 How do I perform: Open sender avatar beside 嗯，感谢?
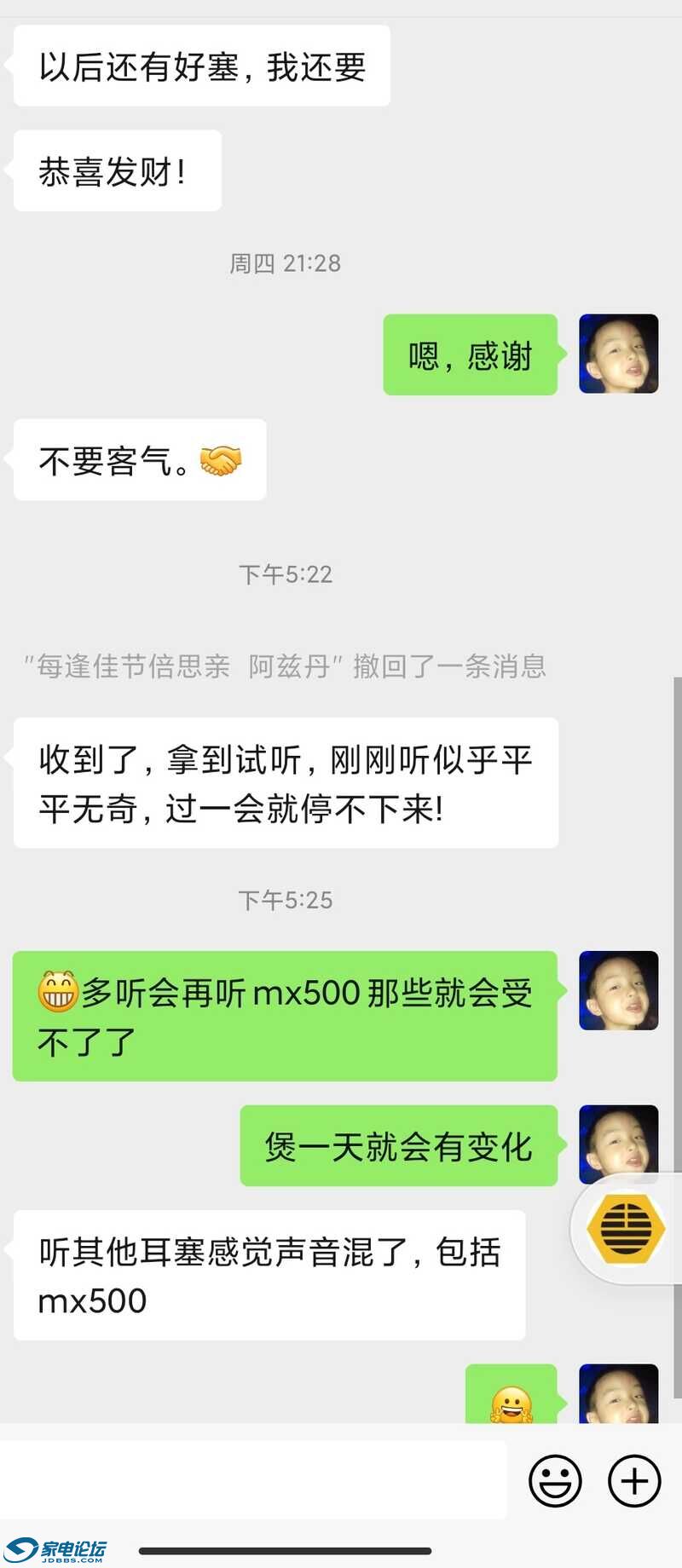618,354
